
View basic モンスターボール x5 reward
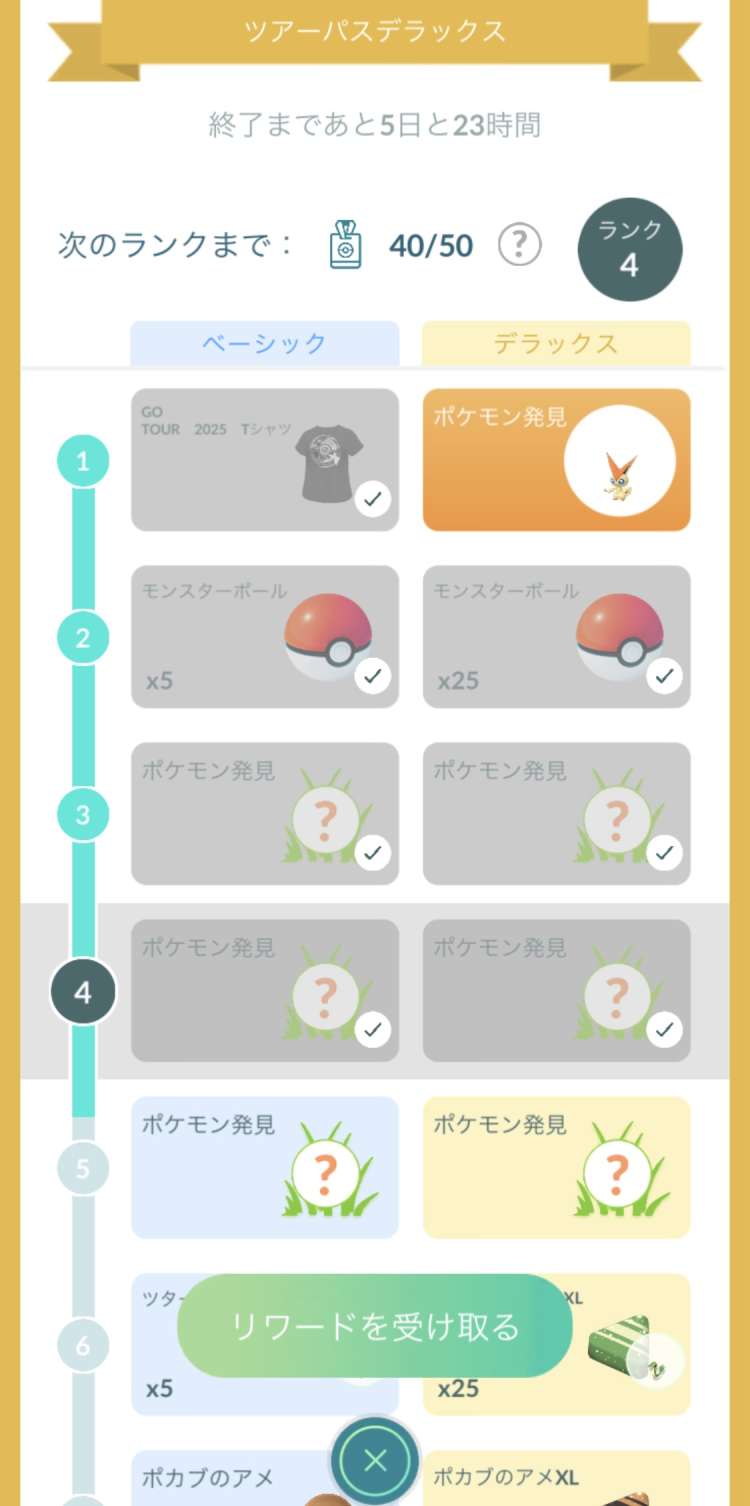[265, 637]
